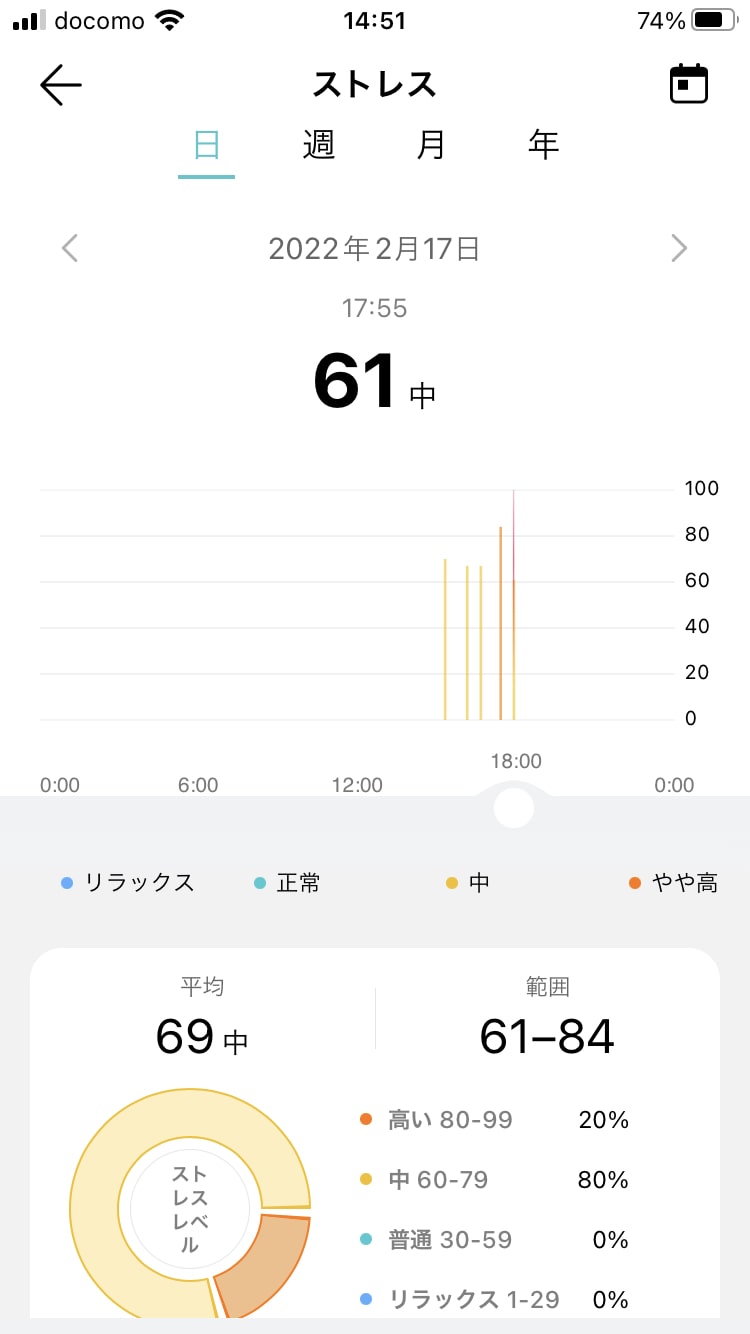Switch to the 月 (month) tab
Screen dimensions: 750x1334
click(x=431, y=146)
